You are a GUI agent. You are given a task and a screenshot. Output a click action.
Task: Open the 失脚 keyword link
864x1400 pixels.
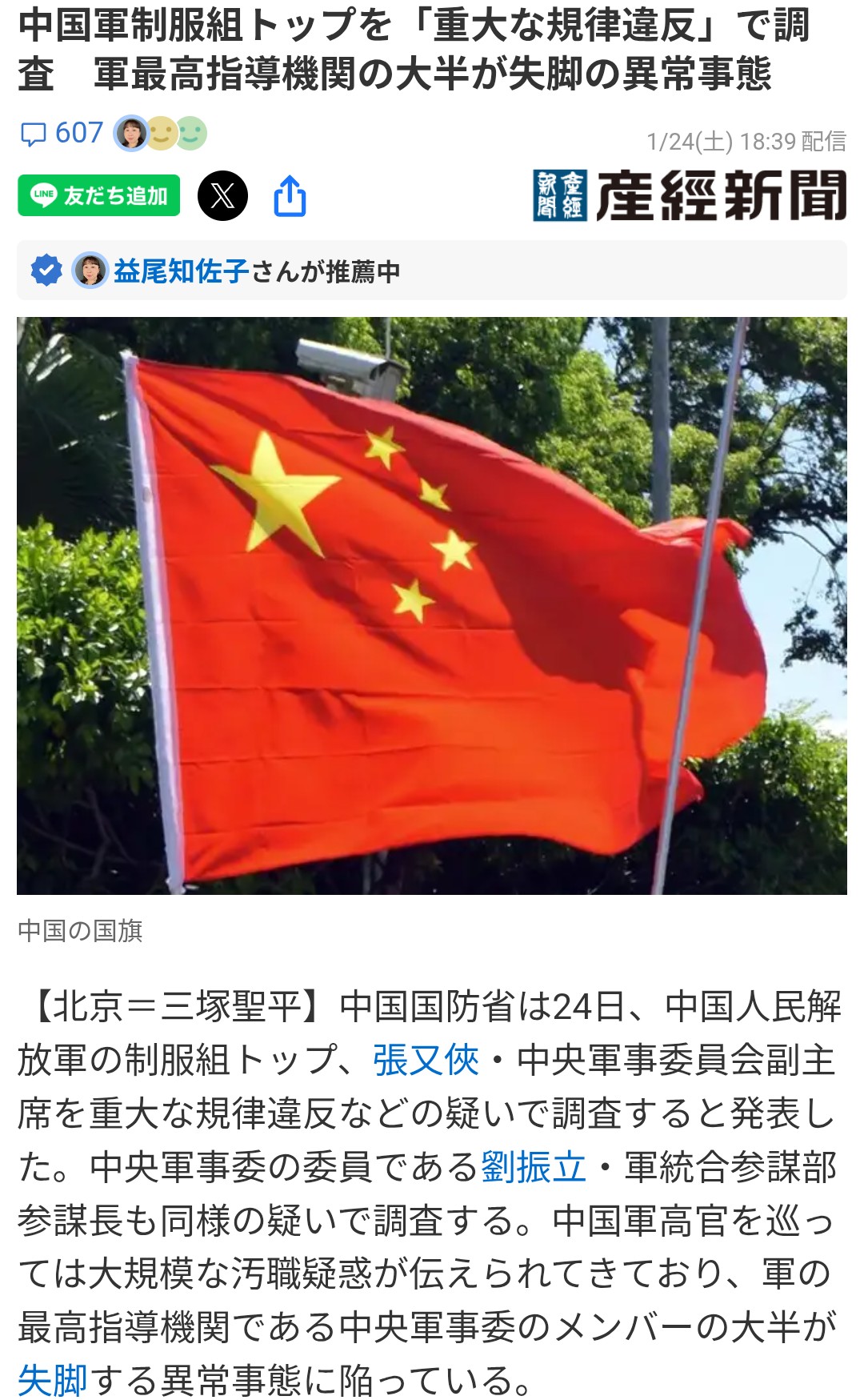pyautogui.click(x=53, y=1380)
